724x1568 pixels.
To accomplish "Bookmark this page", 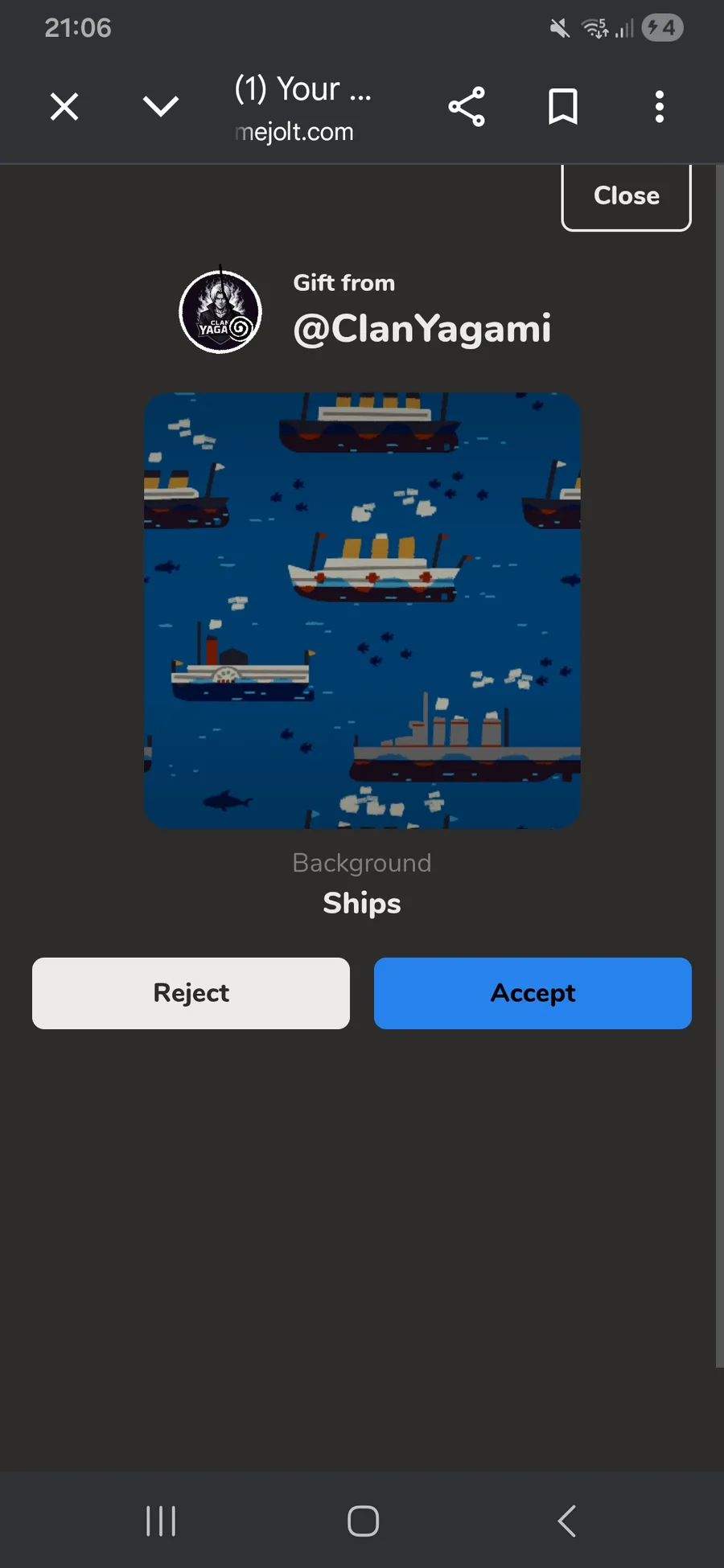I will 563,106.
